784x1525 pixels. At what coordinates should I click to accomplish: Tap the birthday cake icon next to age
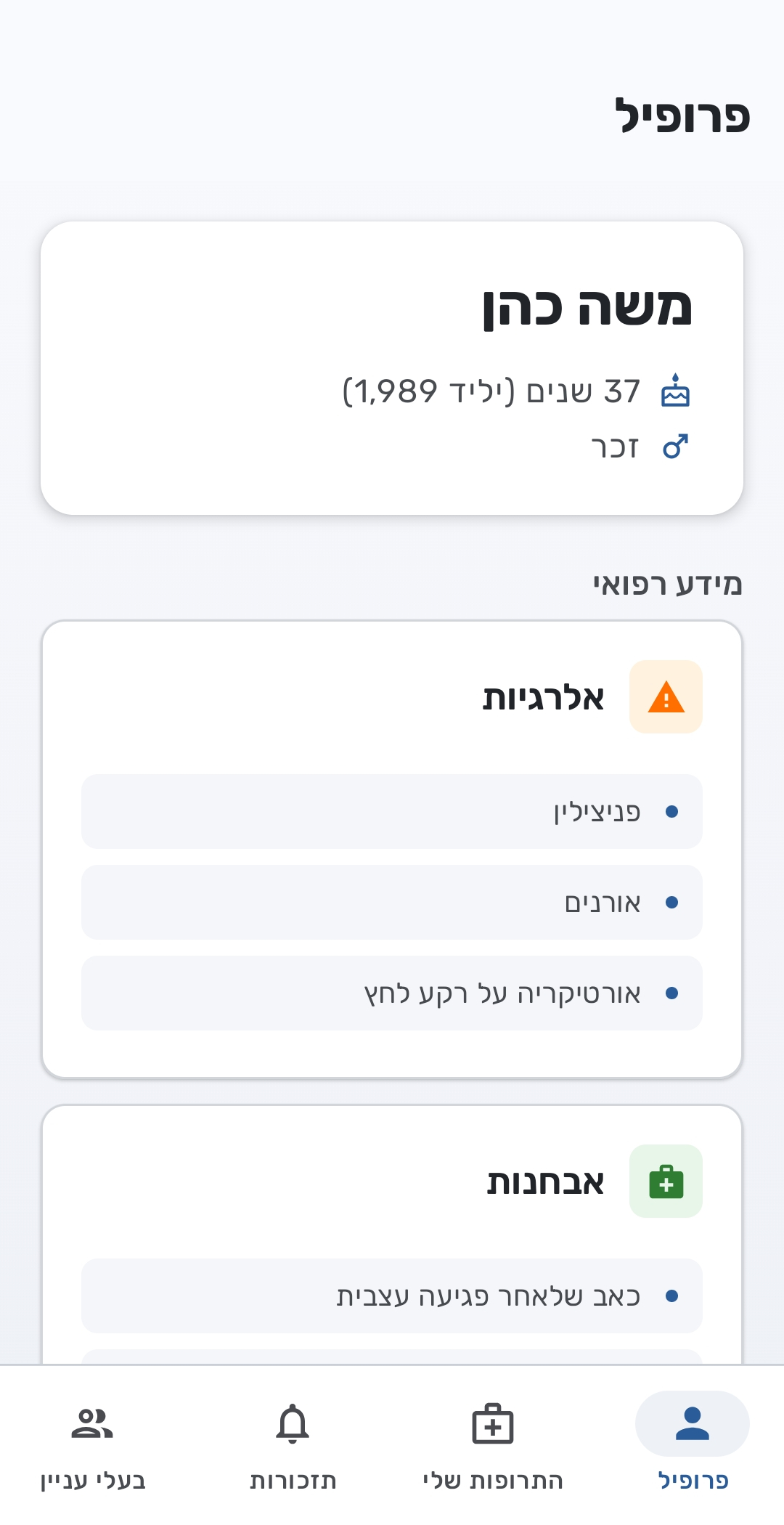[x=677, y=391]
